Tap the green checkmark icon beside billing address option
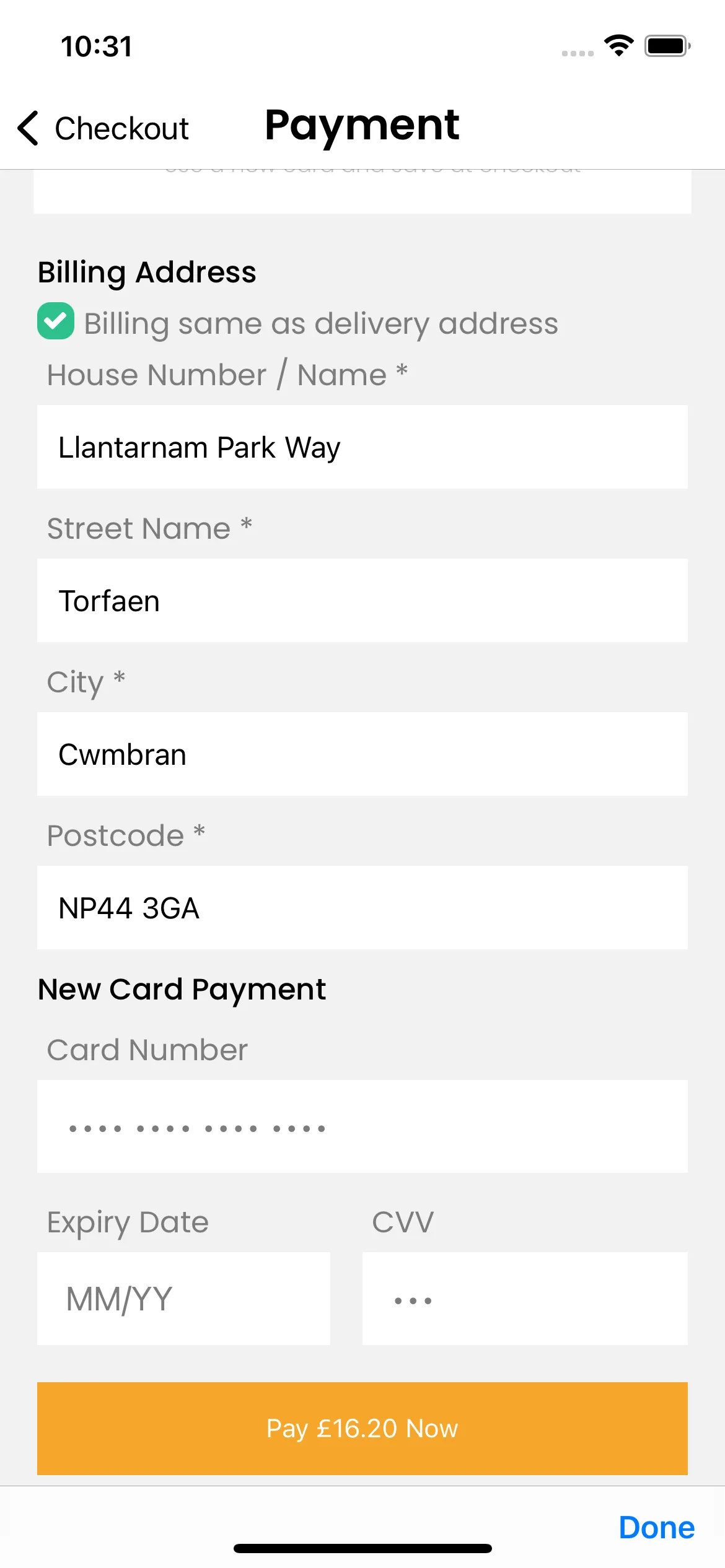The height and width of the screenshot is (1568, 725). click(x=56, y=322)
